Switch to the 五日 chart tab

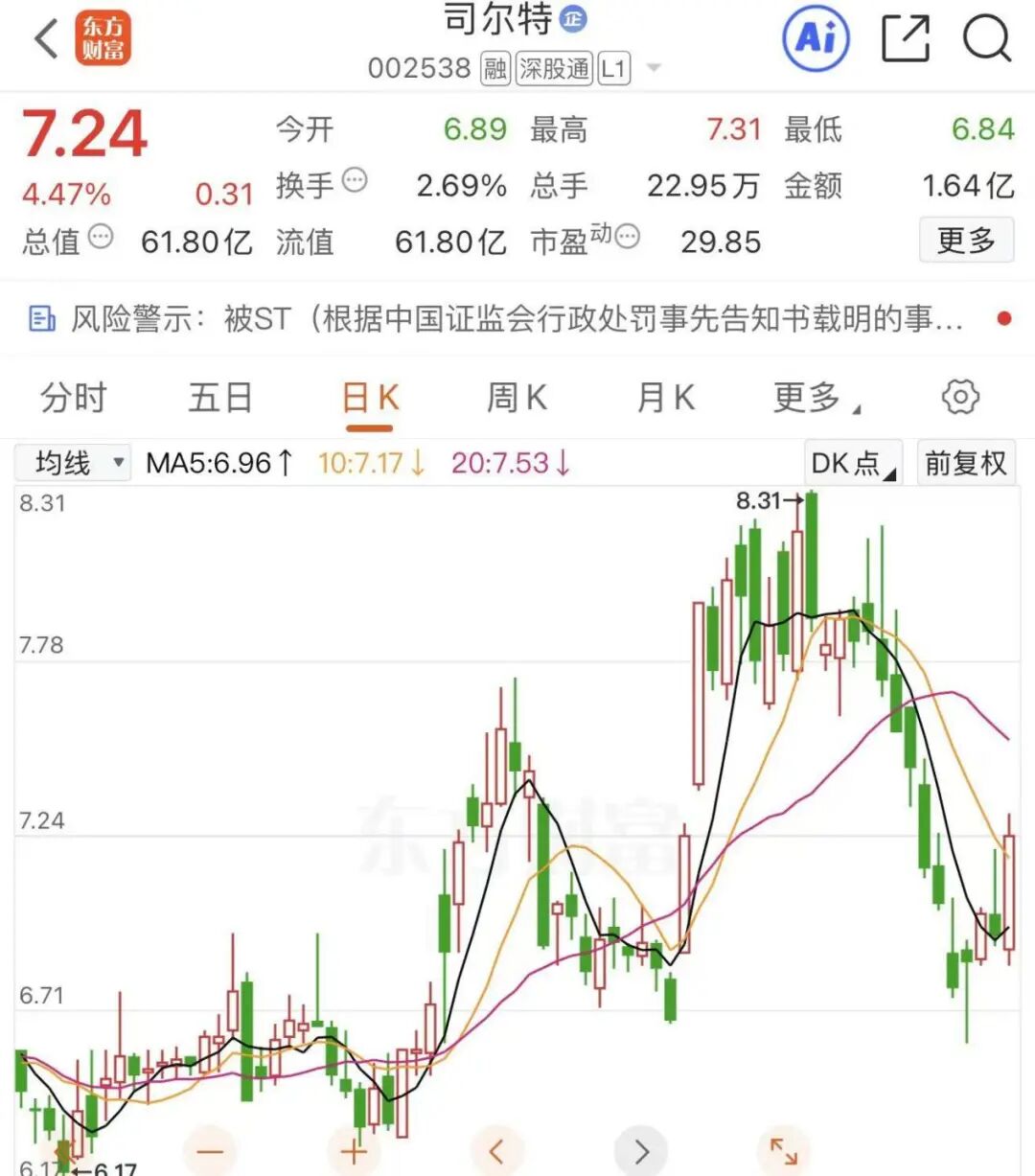(x=220, y=397)
